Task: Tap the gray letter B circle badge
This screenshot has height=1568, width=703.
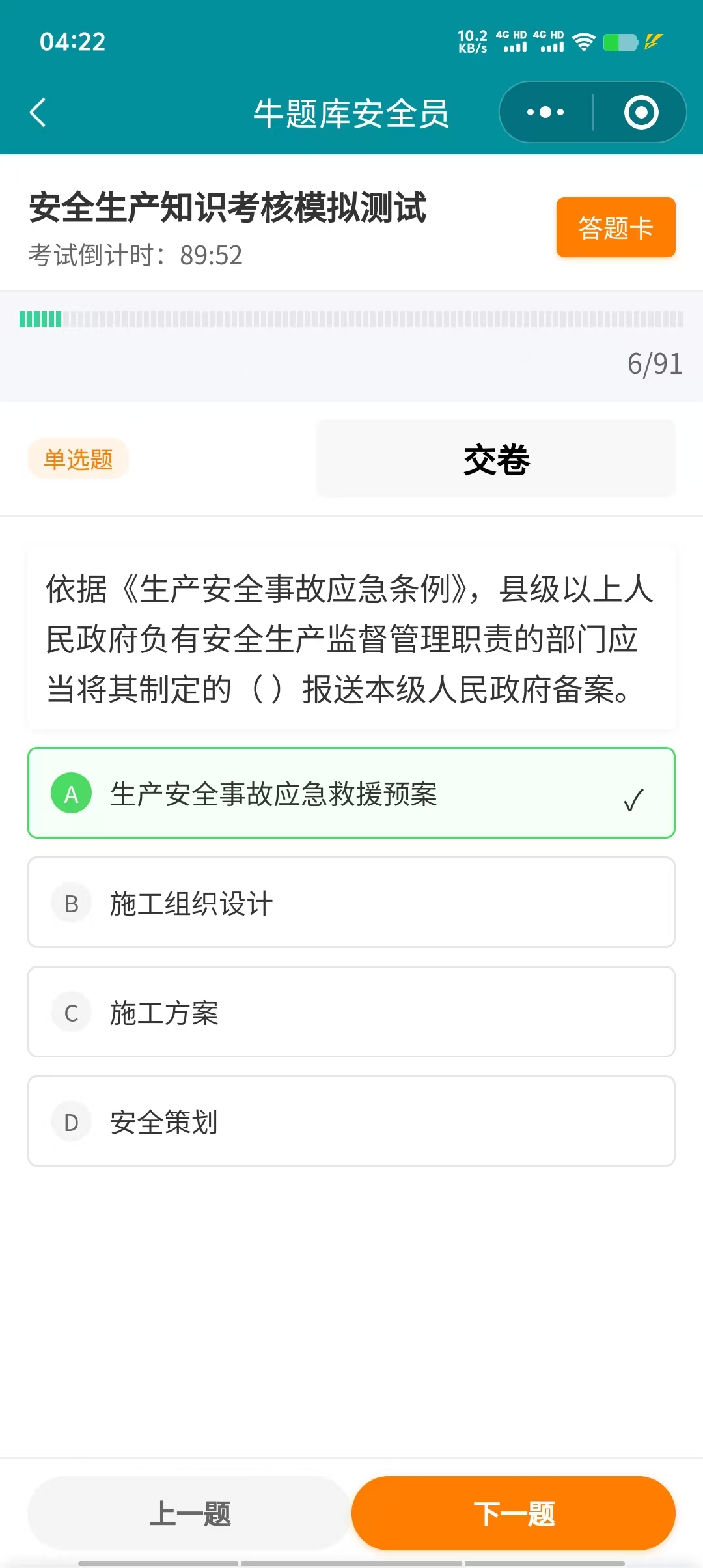Action: pyautogui.click(x=72, y=903)
